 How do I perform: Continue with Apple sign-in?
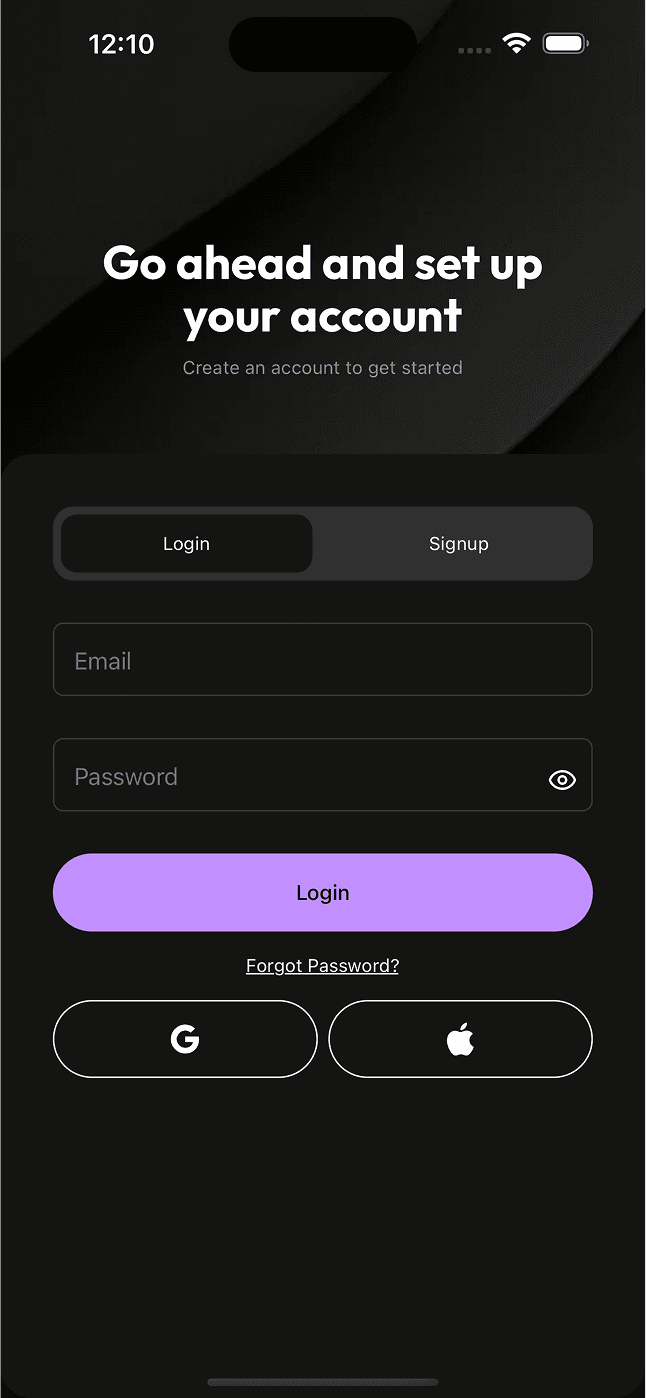tap(460, 1040)
